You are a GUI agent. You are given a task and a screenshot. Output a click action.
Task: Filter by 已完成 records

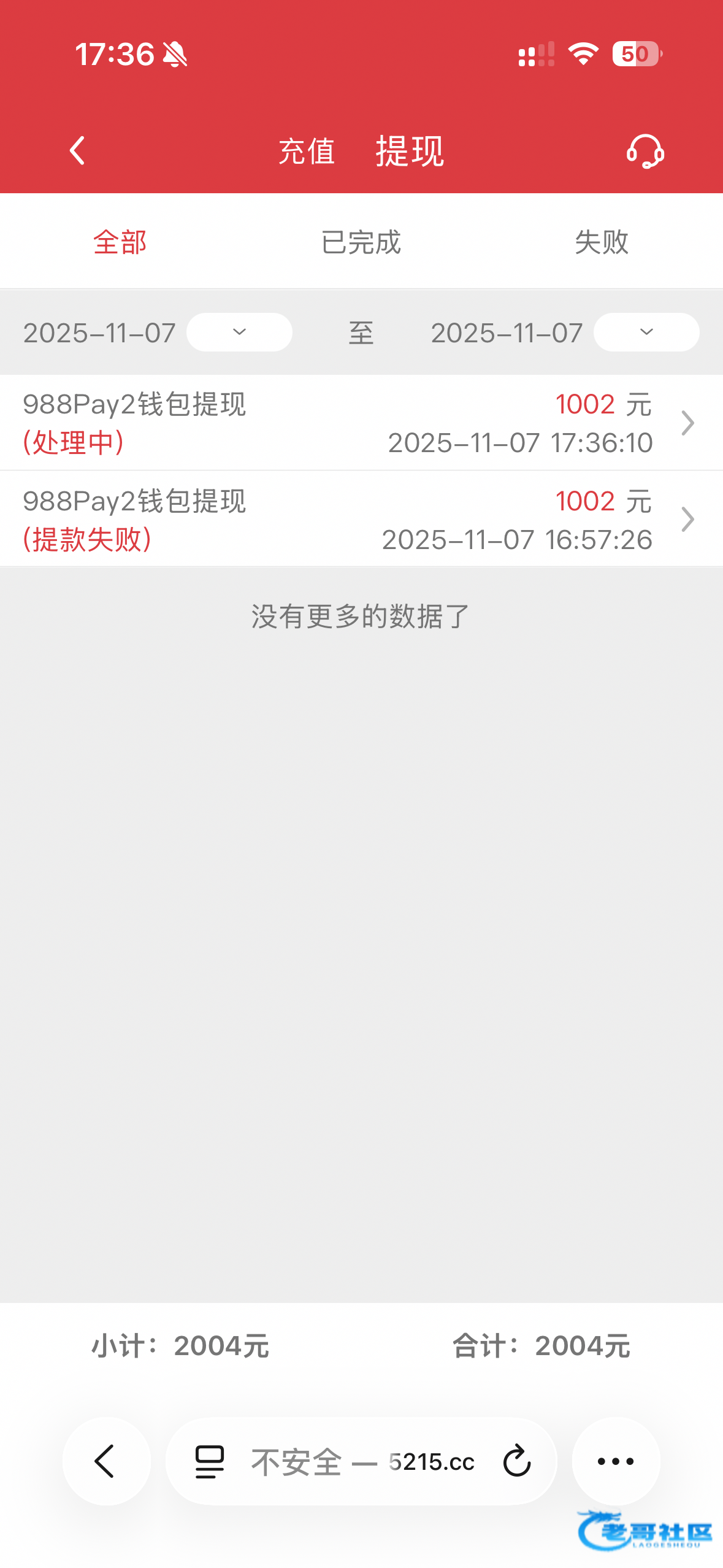click(361, 242)
